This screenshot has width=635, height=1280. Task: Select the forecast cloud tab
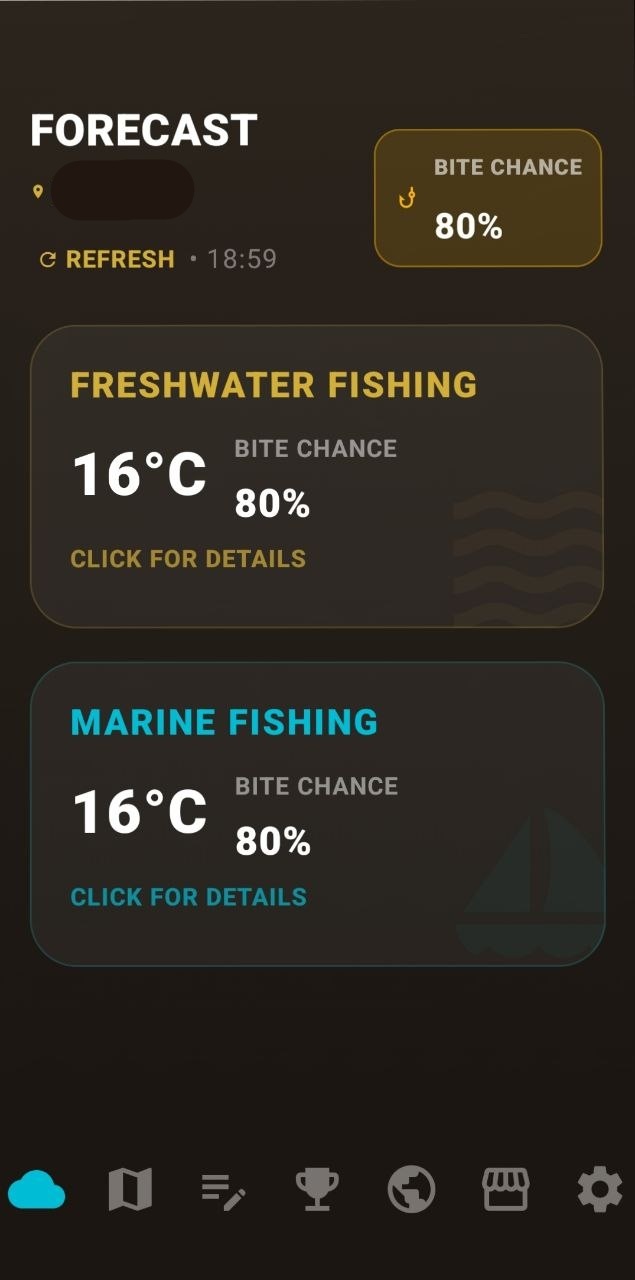37,1190
